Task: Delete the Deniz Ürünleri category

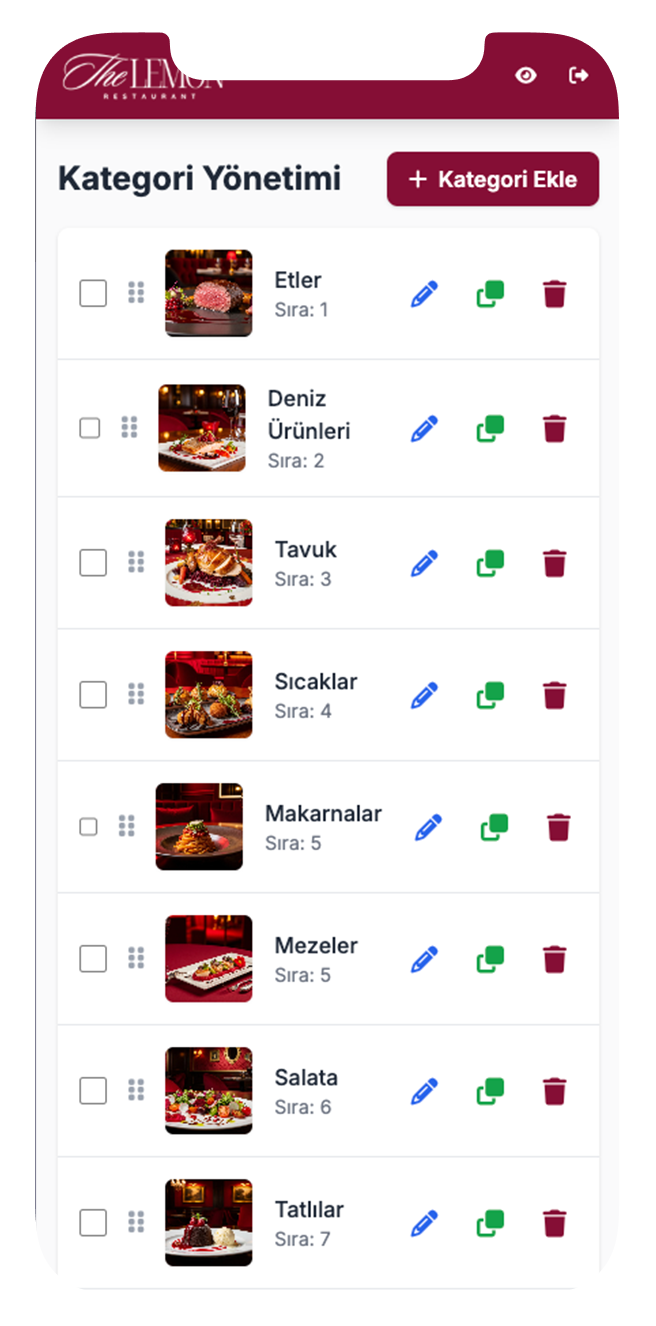Action: [555, 428]
